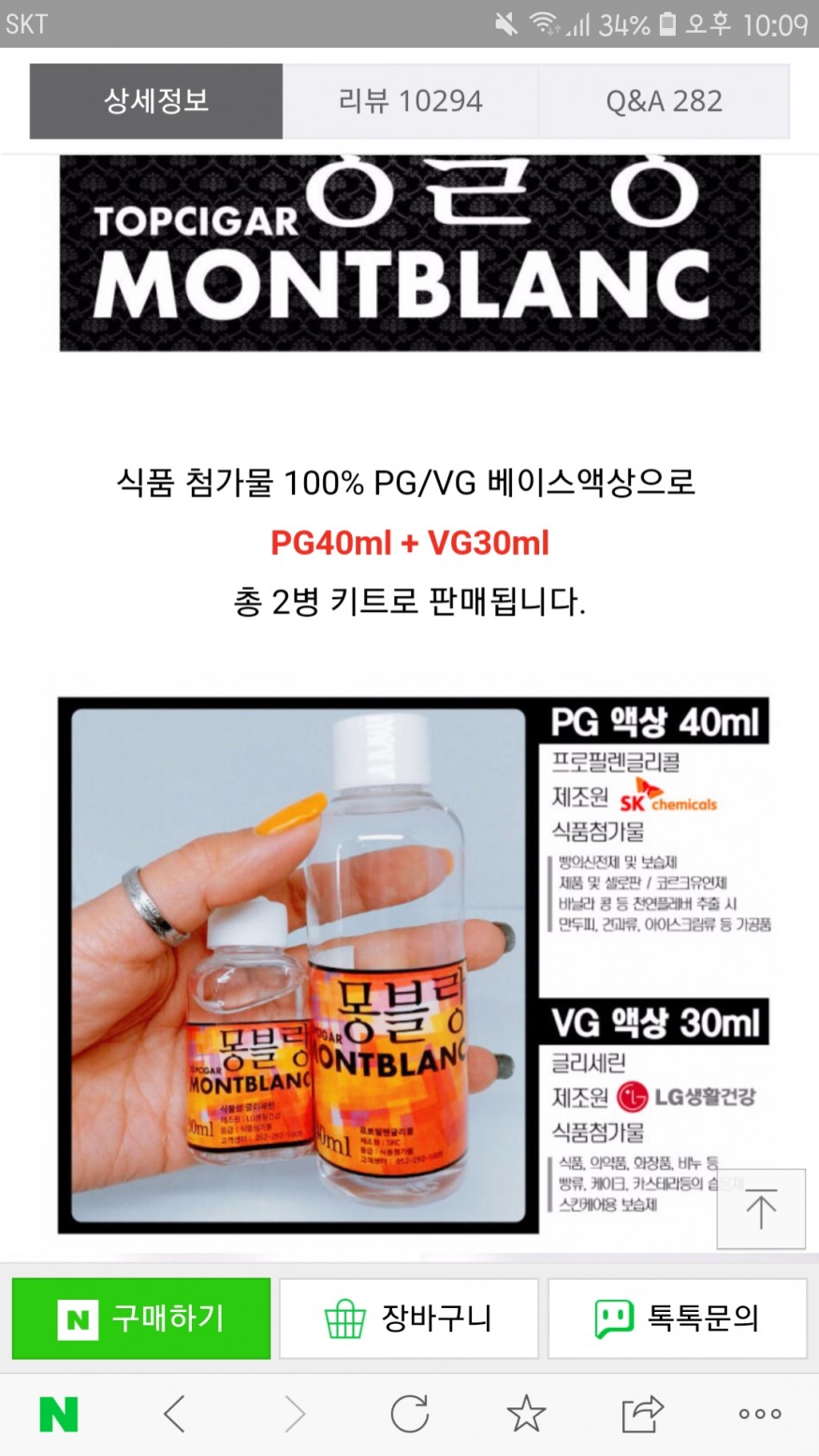819x1456 pixels.
Task: Share this product page
Action: coord(642,1414)
